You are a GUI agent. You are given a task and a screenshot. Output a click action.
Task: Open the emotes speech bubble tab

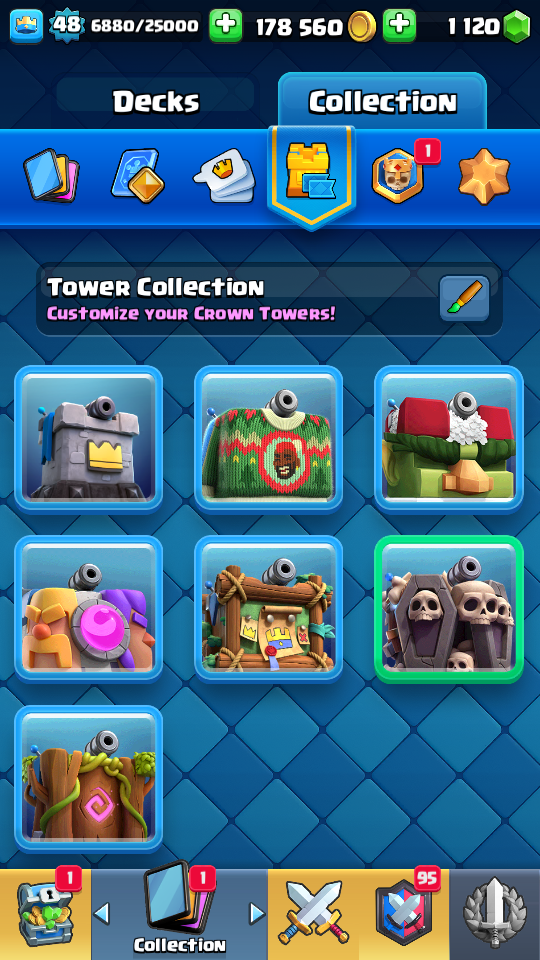click(x=224, y=176)
